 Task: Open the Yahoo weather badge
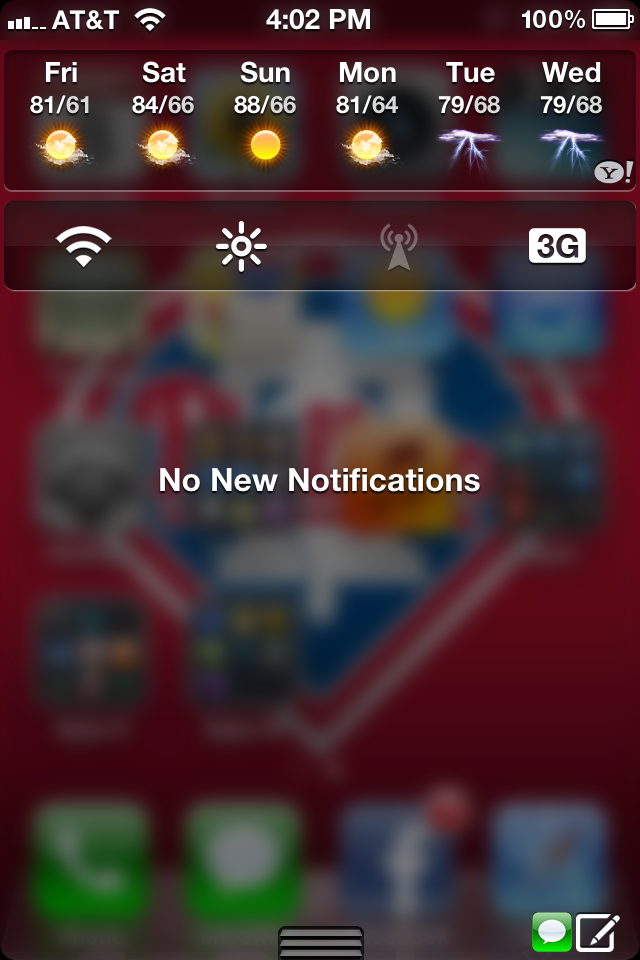coord(613,173)
